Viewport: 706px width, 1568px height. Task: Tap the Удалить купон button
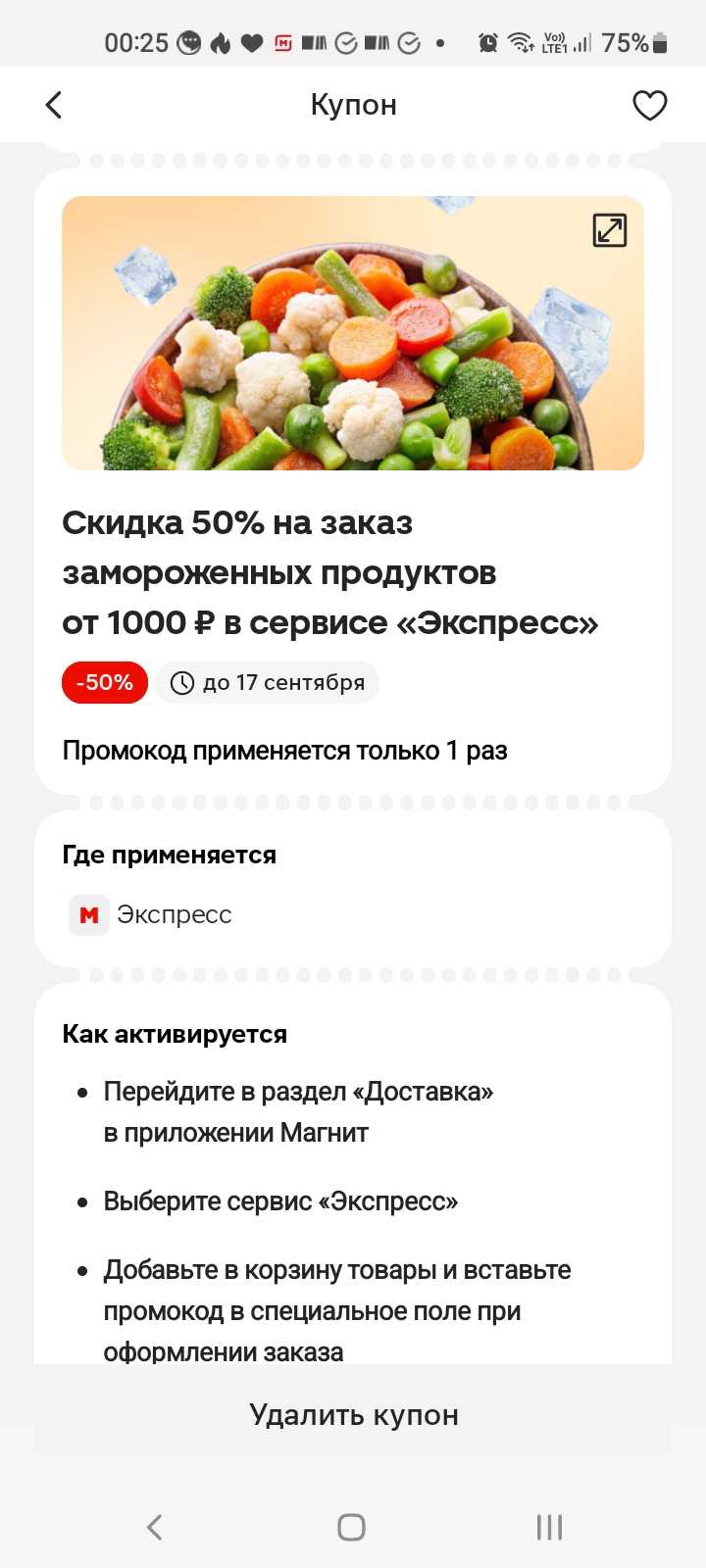353,1415
